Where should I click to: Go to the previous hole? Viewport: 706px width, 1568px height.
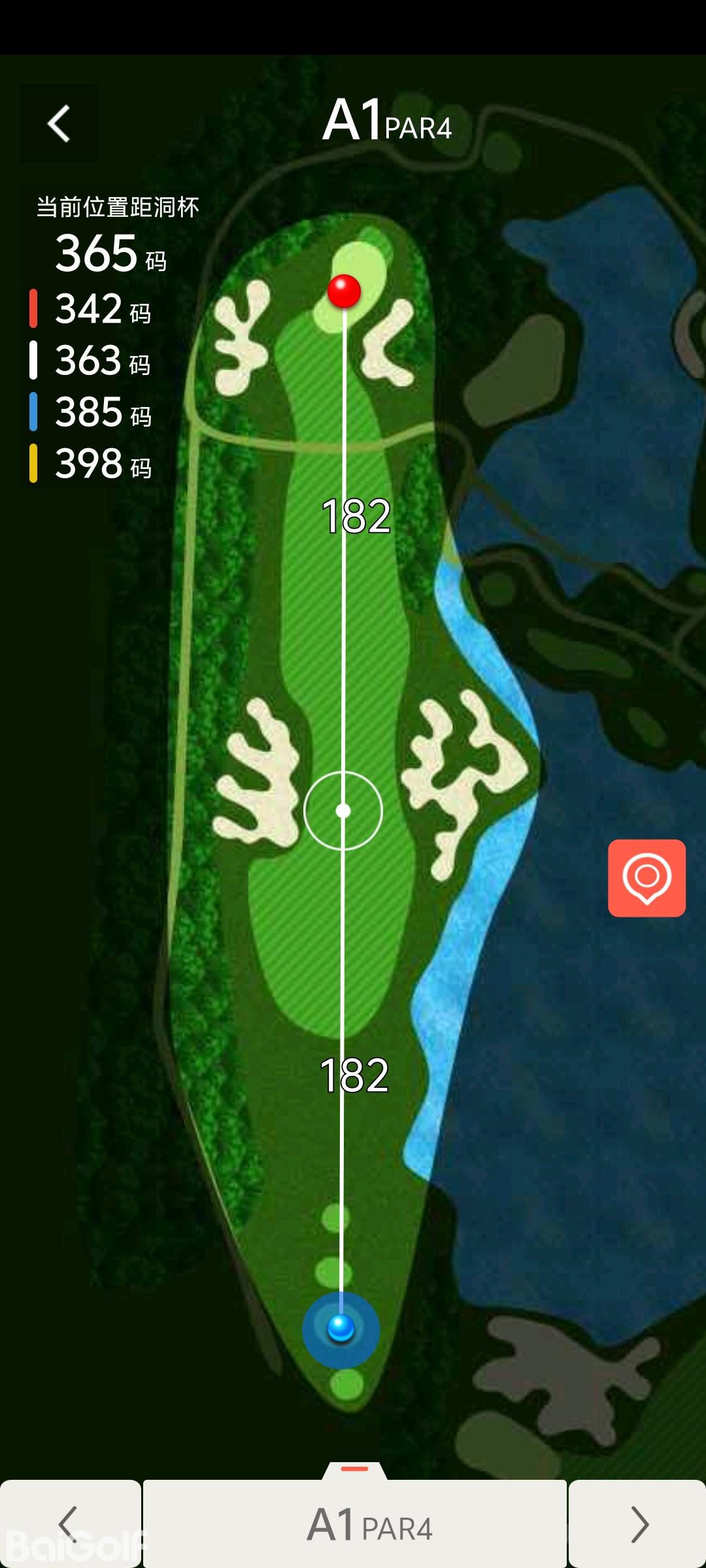click(x=69, y=1524)
